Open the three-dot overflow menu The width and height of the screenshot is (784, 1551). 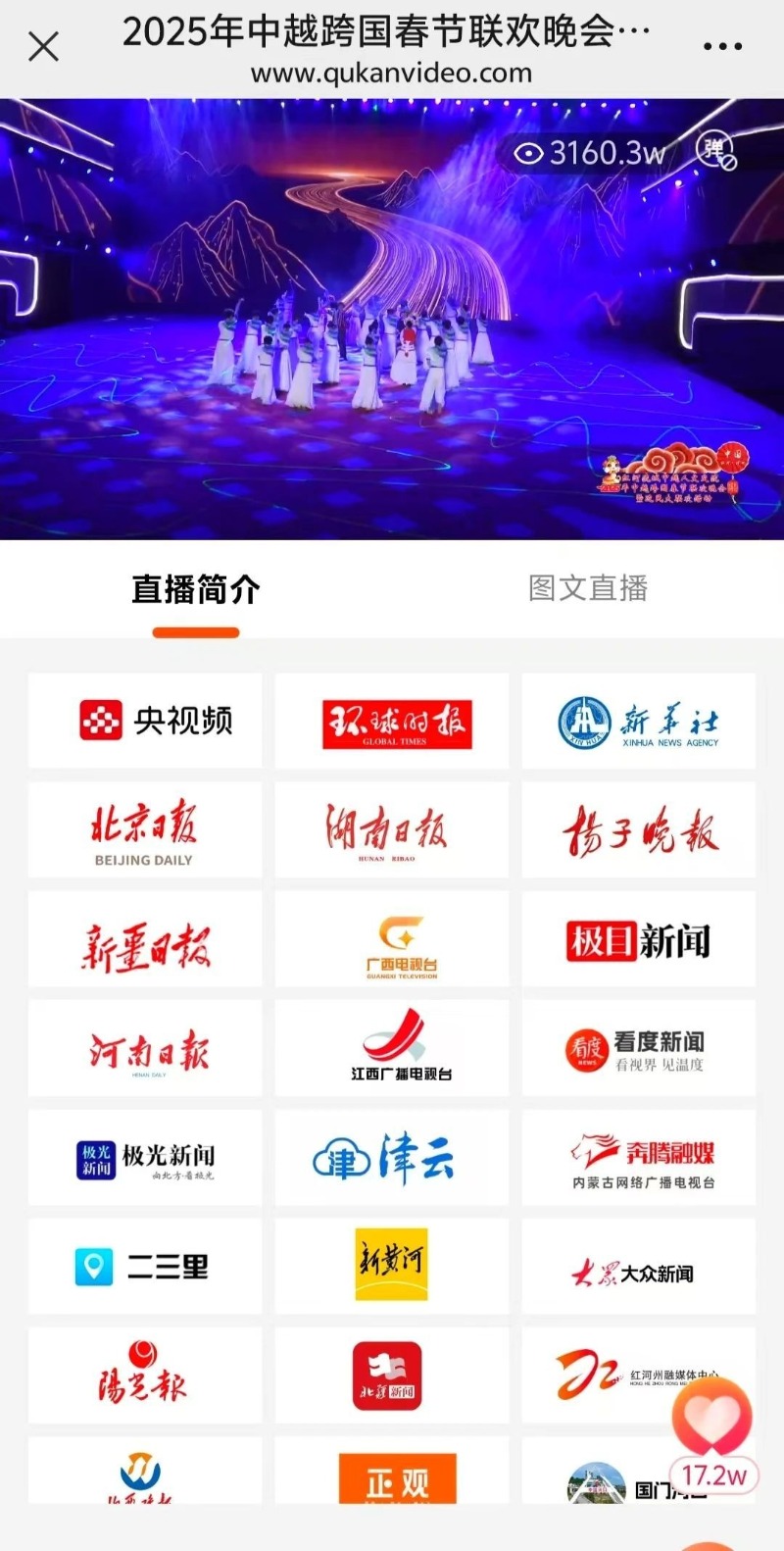722,46
